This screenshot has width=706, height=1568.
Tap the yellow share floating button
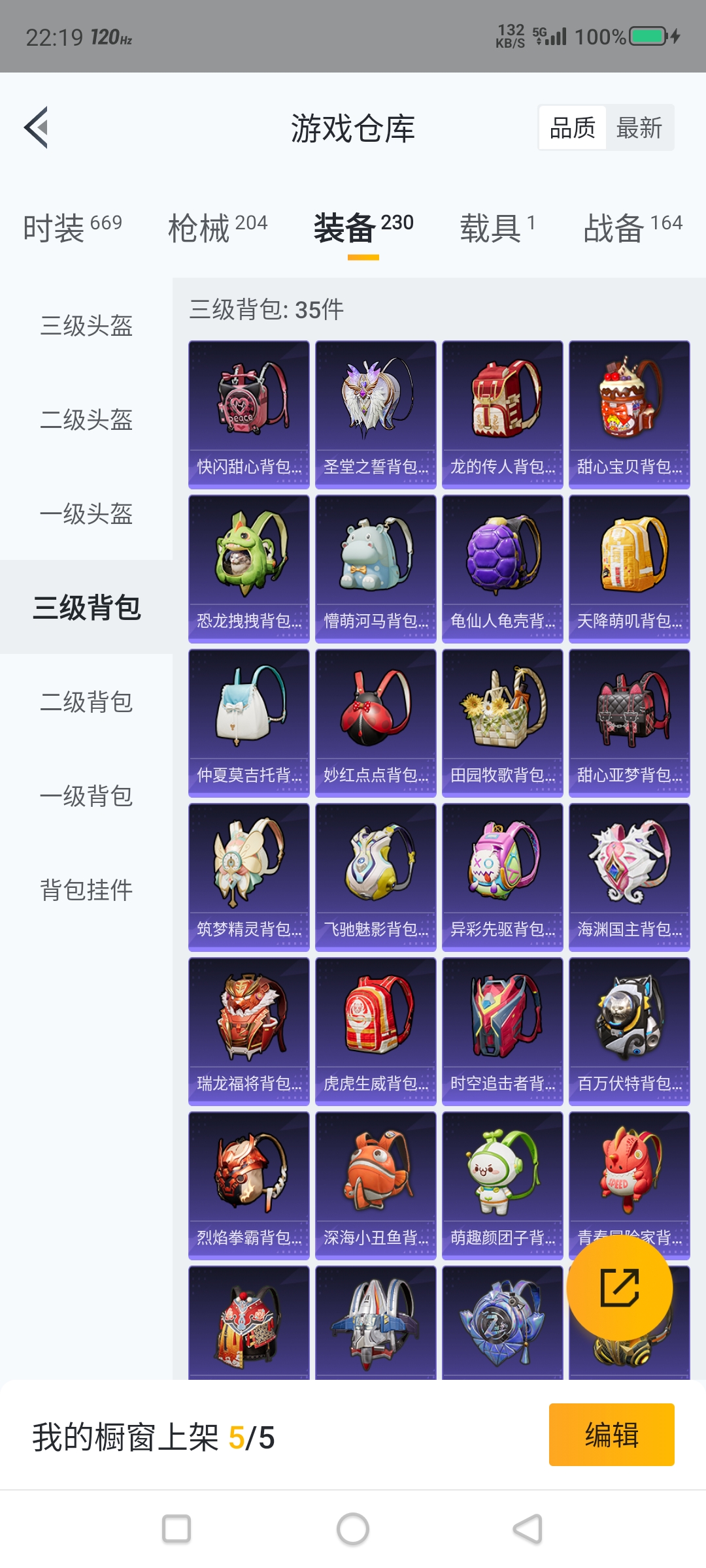(620, 1287)
